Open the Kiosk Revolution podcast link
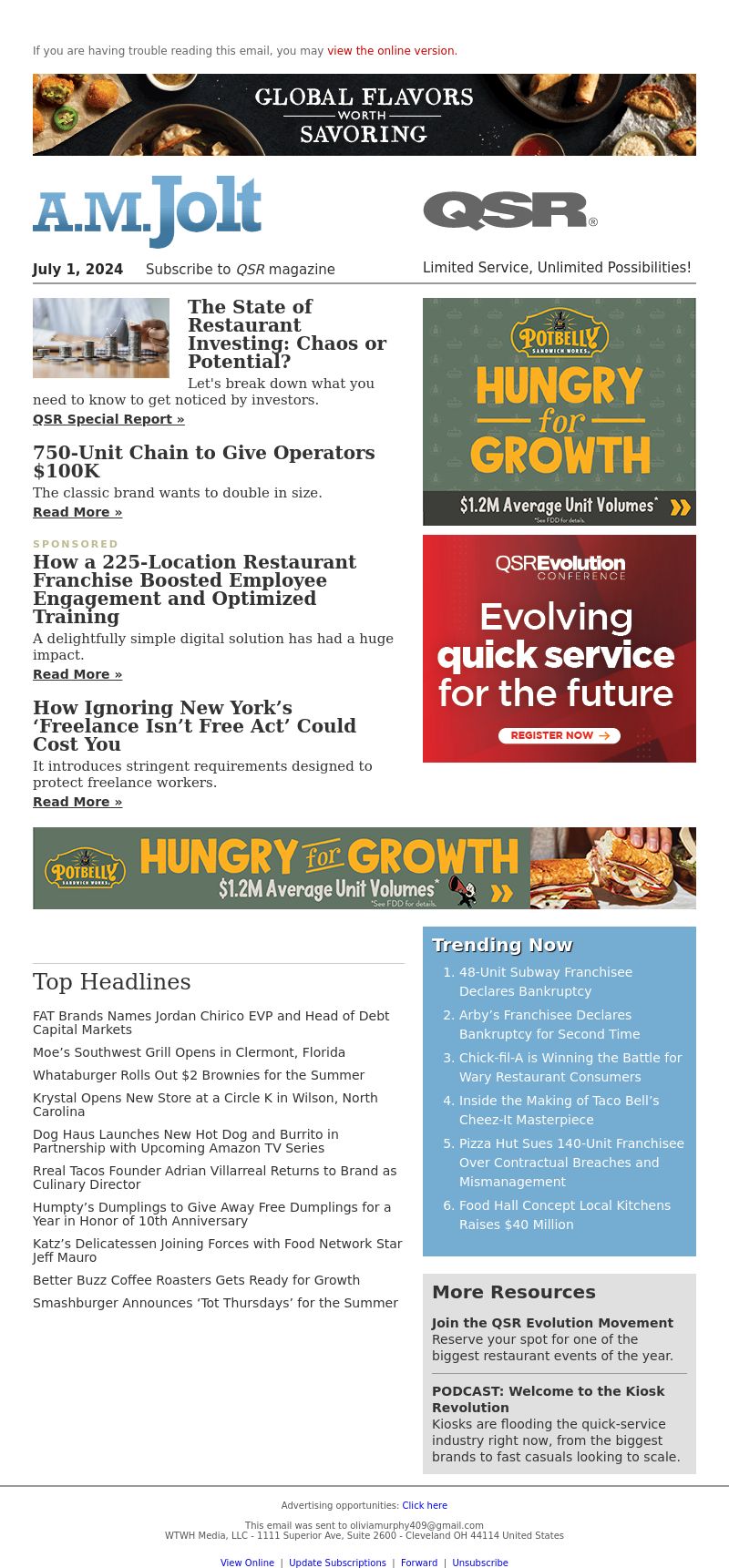 pyautogui.click(x=548, y=1399)
